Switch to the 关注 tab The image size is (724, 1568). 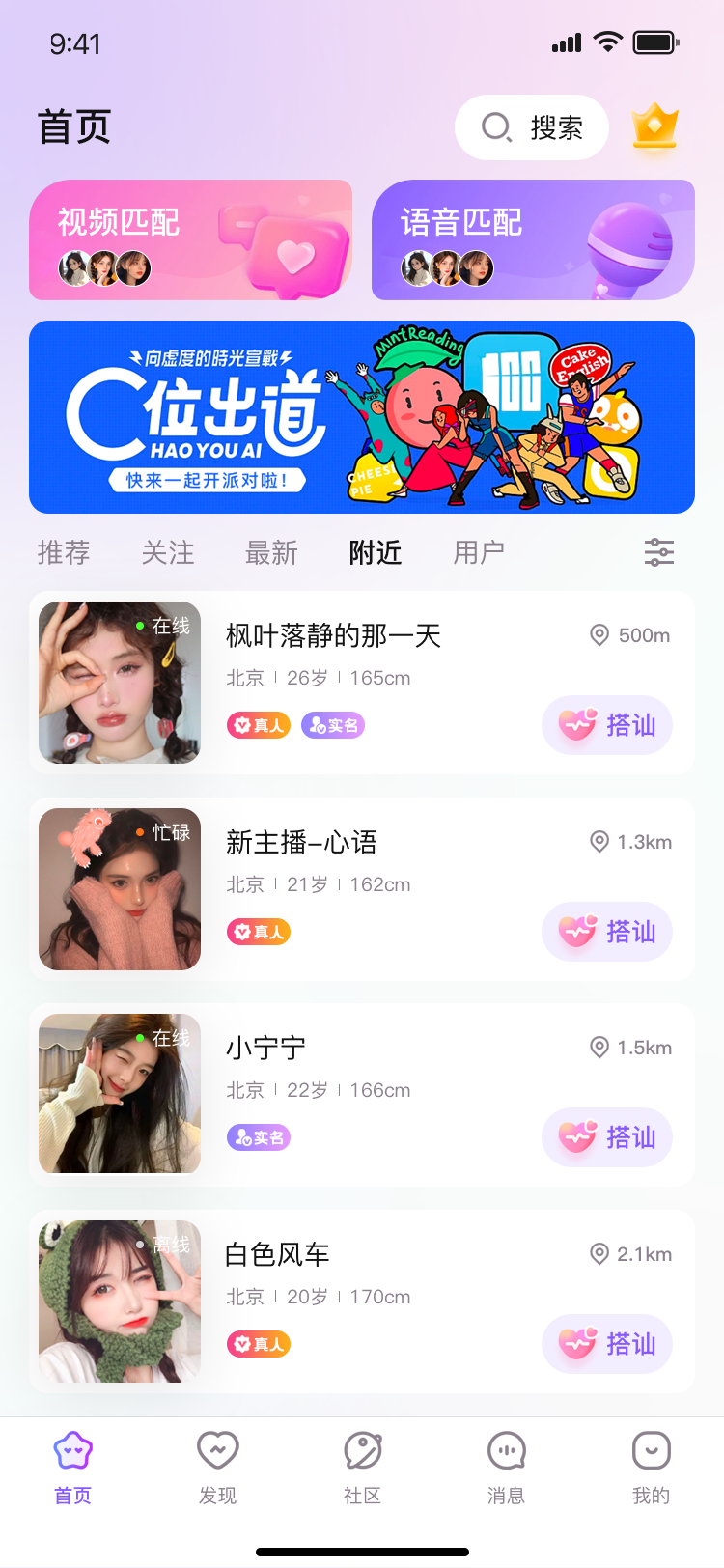168,552
